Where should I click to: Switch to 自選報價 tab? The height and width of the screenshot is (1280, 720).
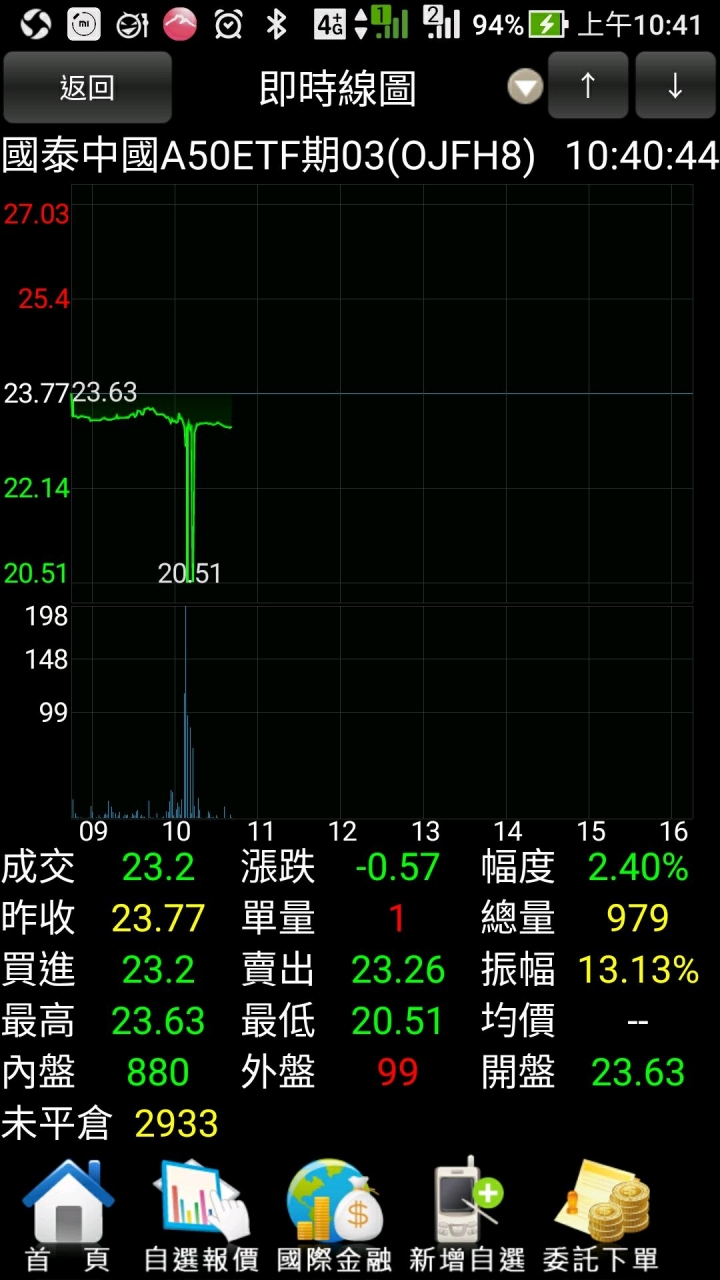click(x=201, y=1216)
